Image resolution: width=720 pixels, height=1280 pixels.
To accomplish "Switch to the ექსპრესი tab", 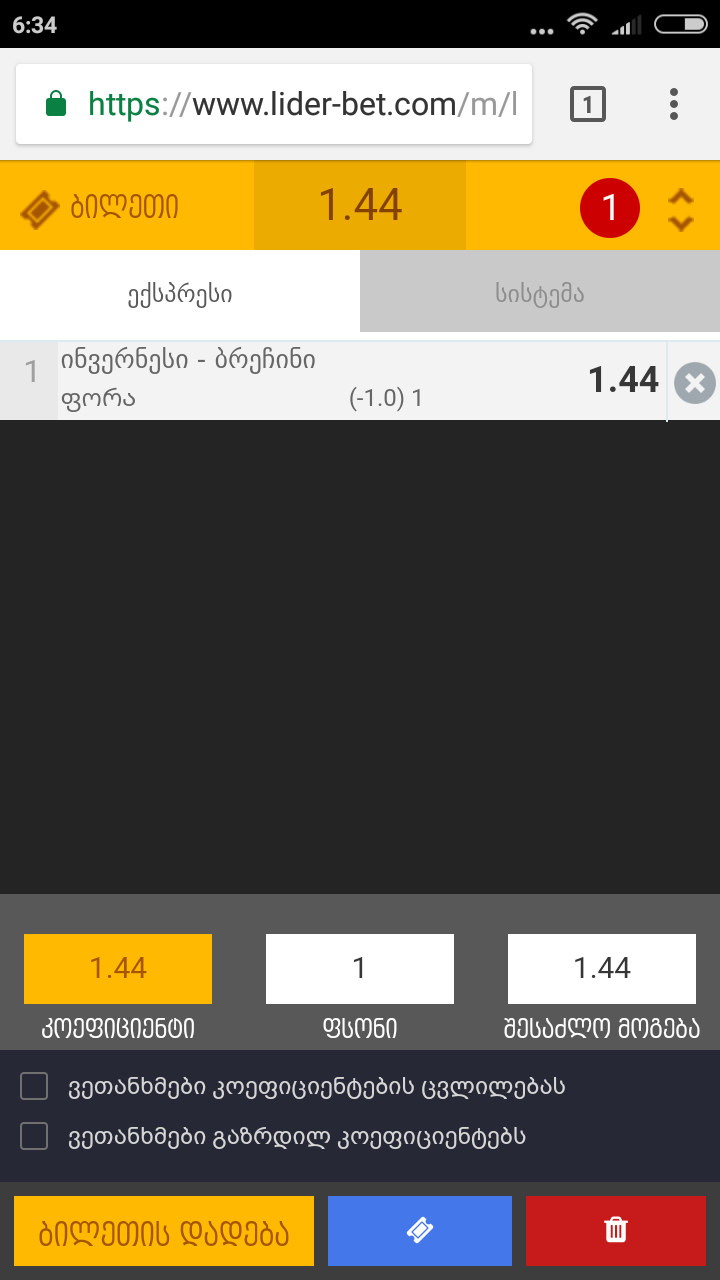I will pos(180,293).
